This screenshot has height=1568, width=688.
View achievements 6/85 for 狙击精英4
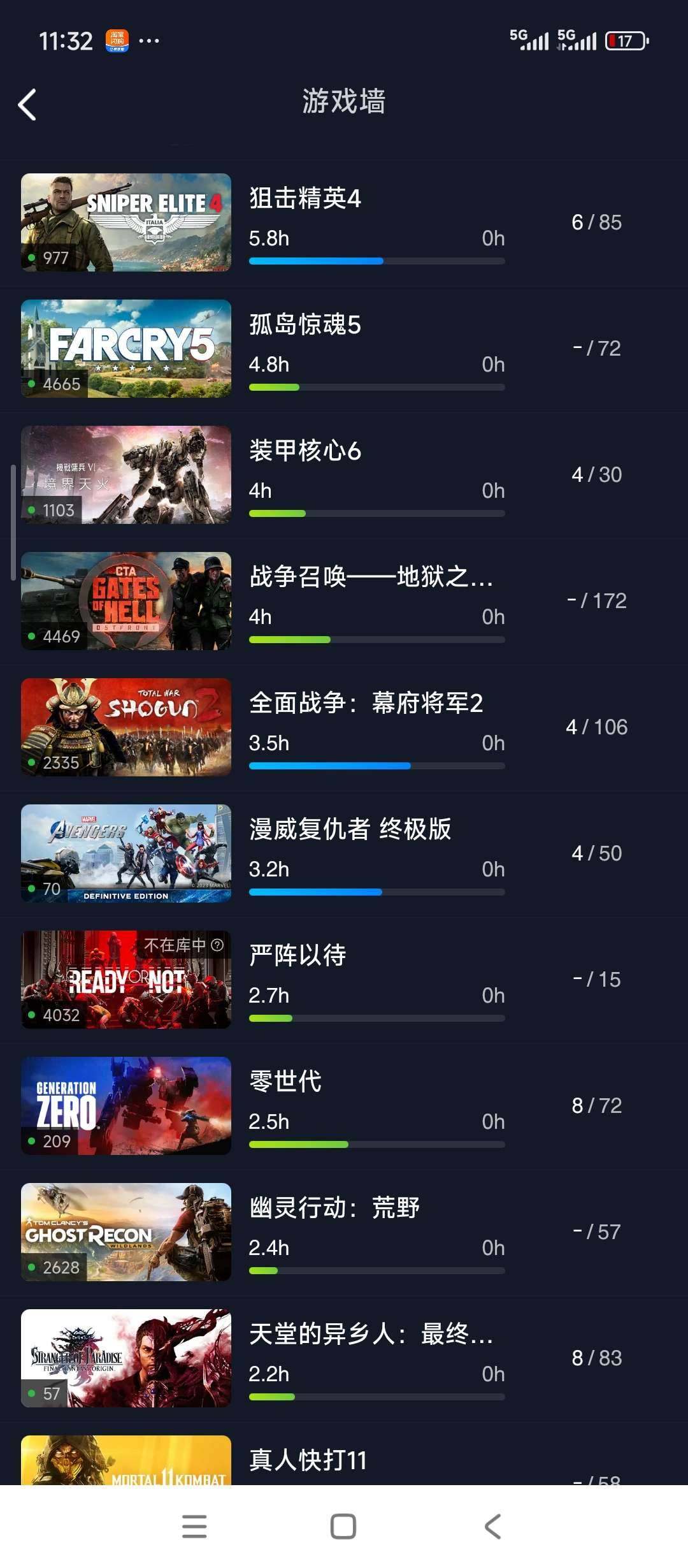pos(596,222)
